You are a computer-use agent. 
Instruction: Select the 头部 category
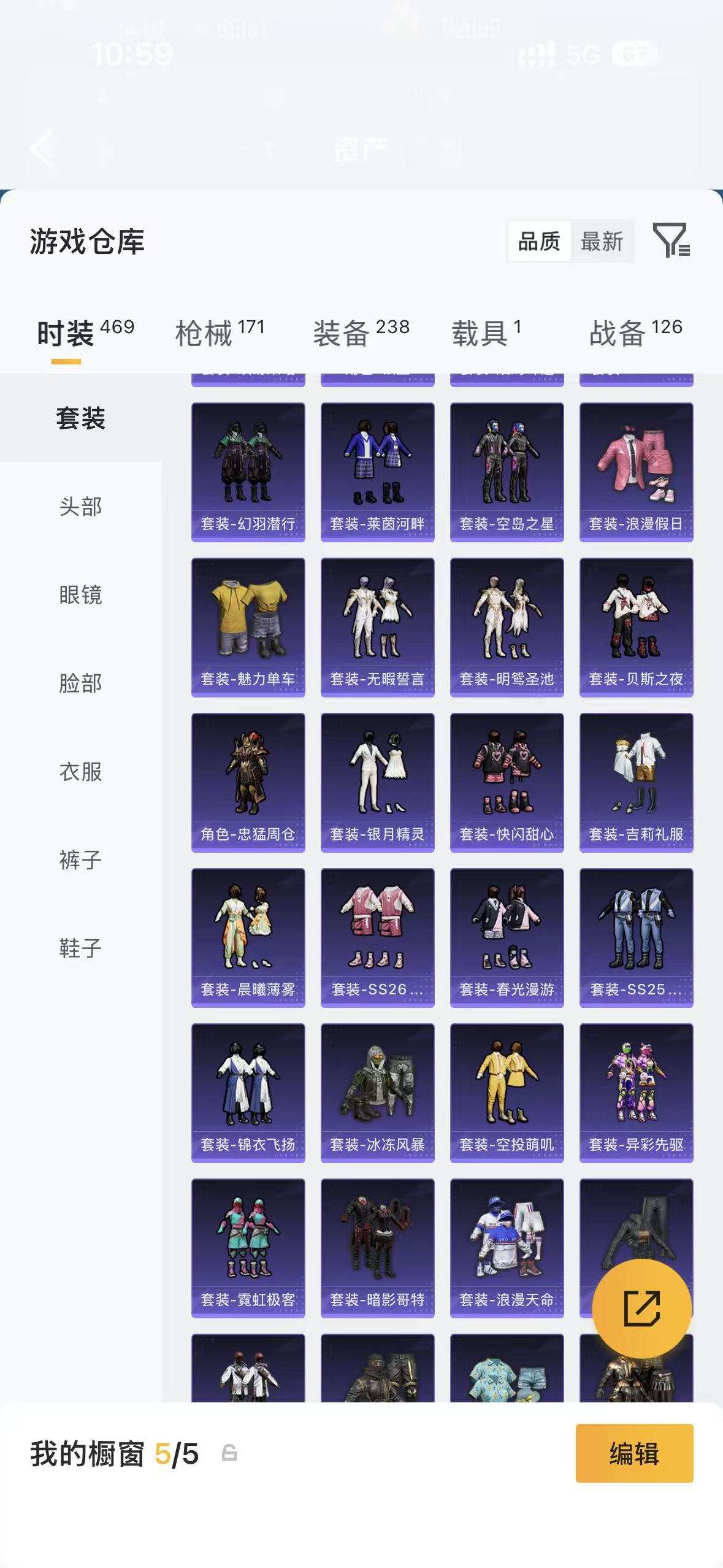tap(80, 507)
